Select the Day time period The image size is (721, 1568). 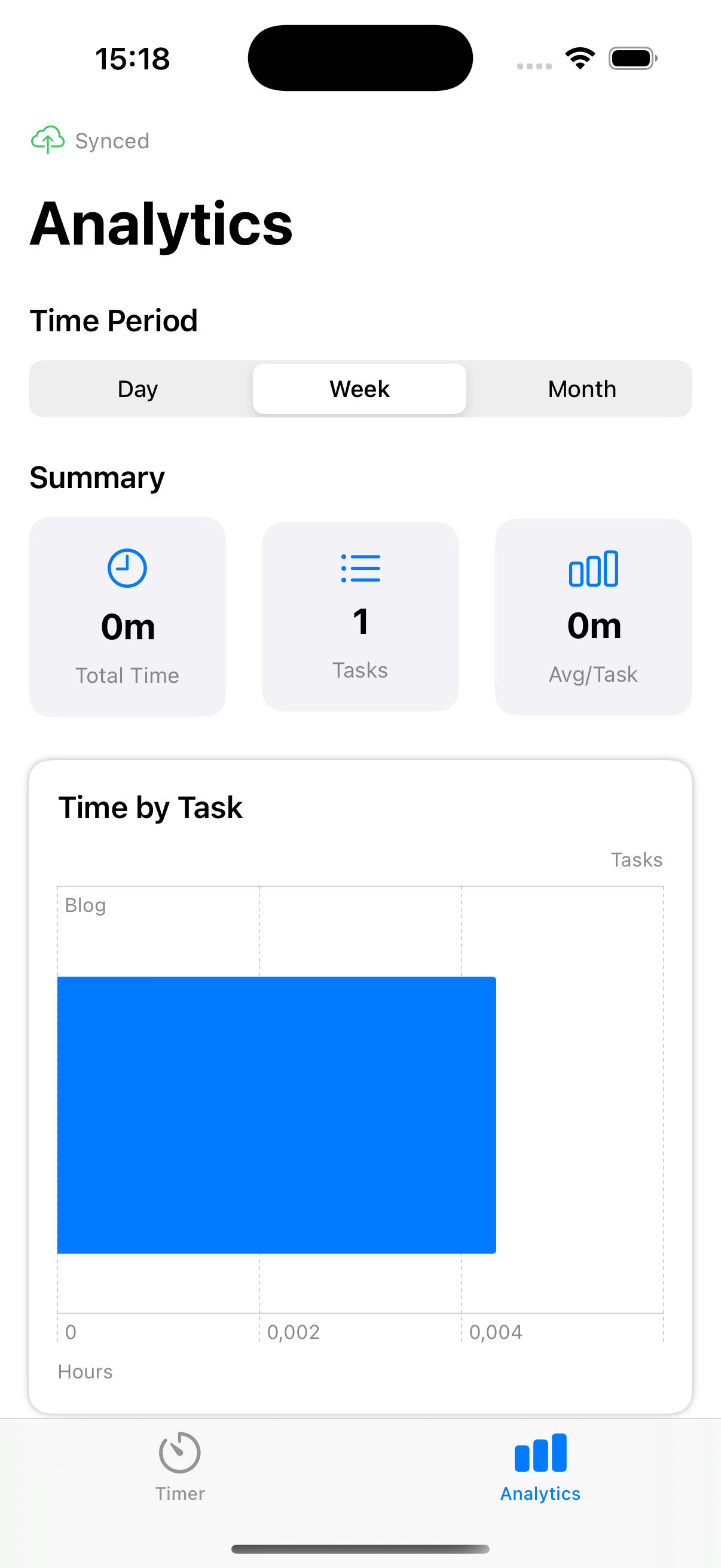[x=138, y=389]
